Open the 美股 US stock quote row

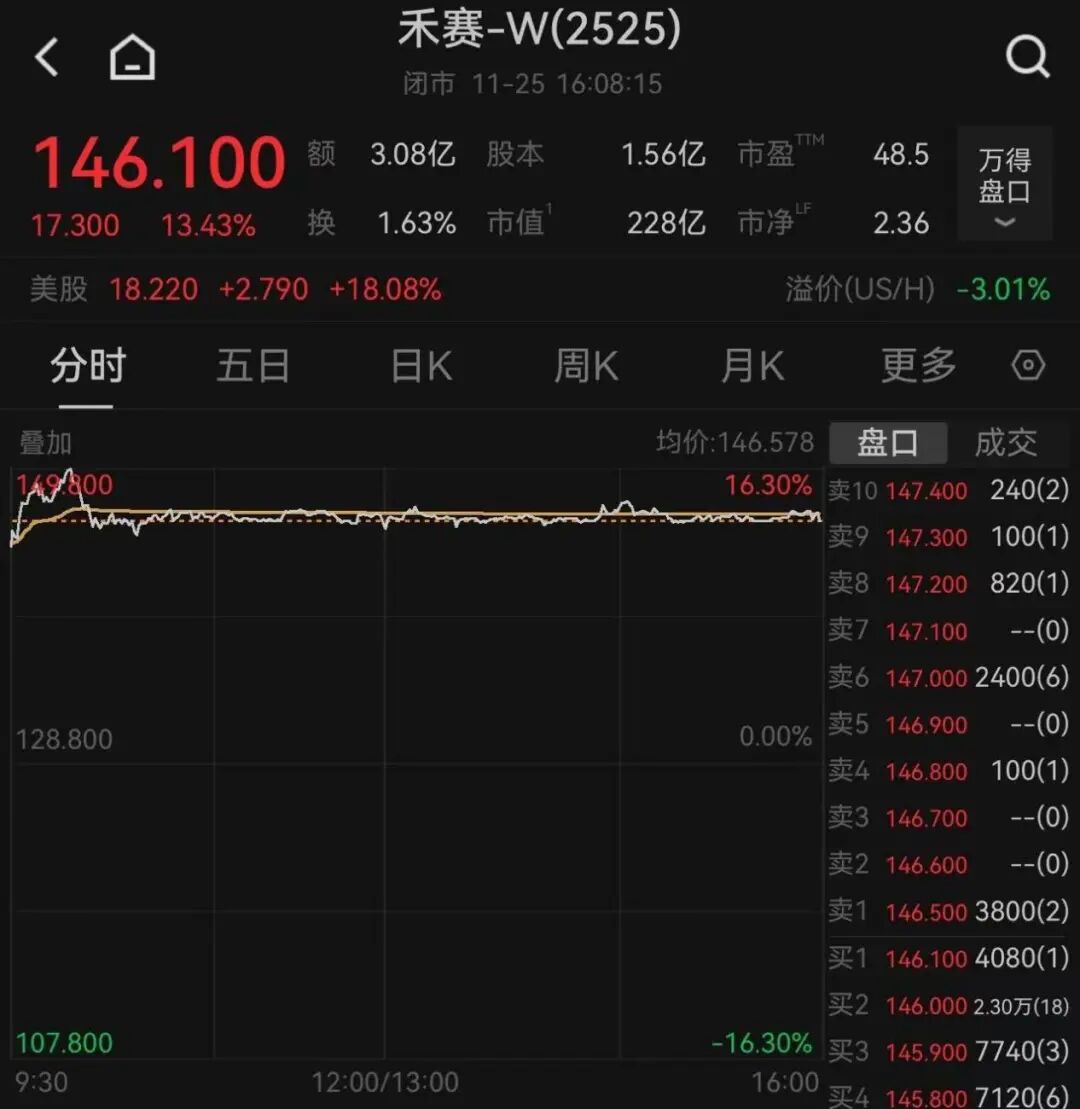click(x=235, y=290)
